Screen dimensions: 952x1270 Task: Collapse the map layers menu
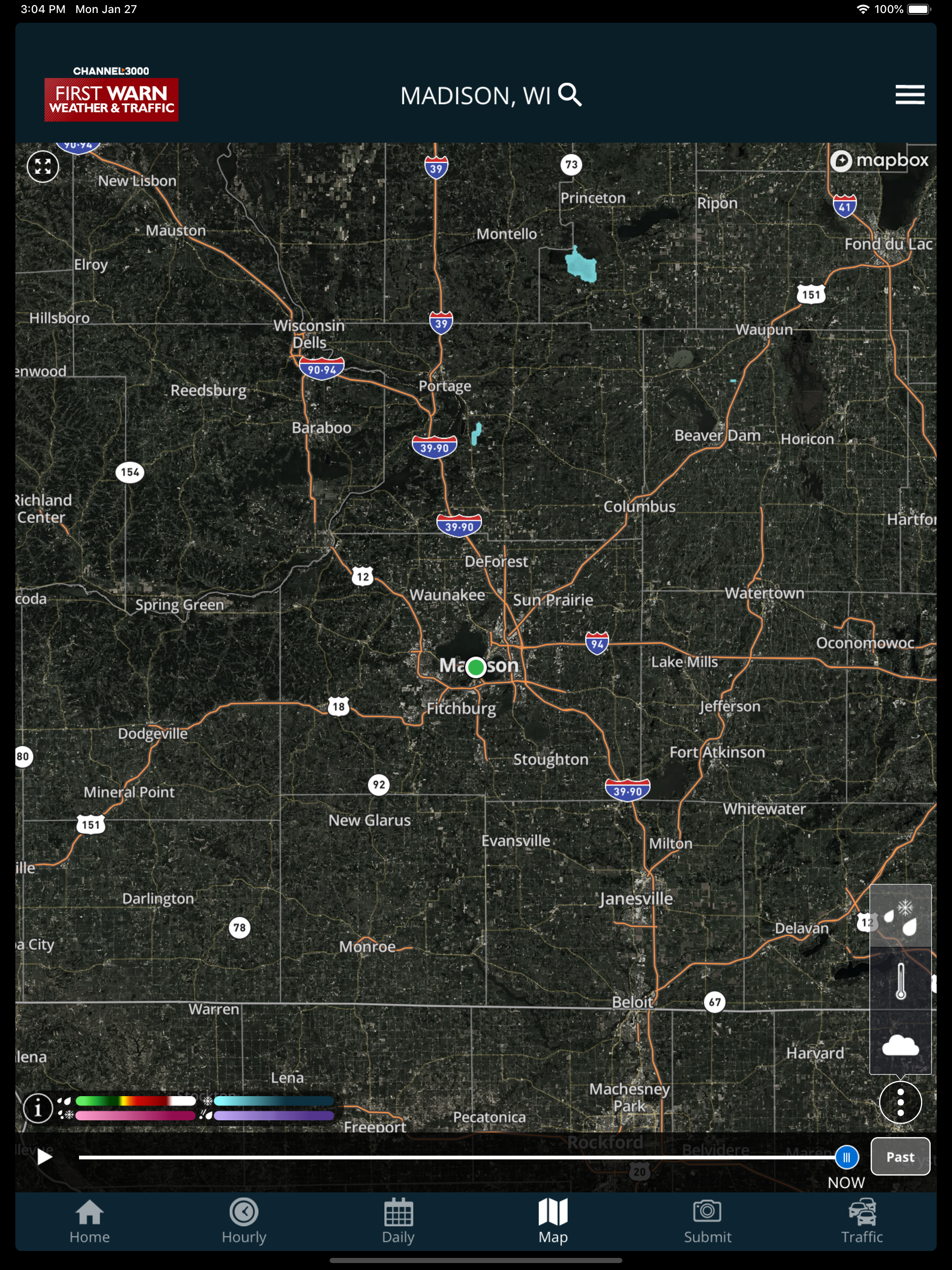pyautogui.click(x=900, y=1102)
